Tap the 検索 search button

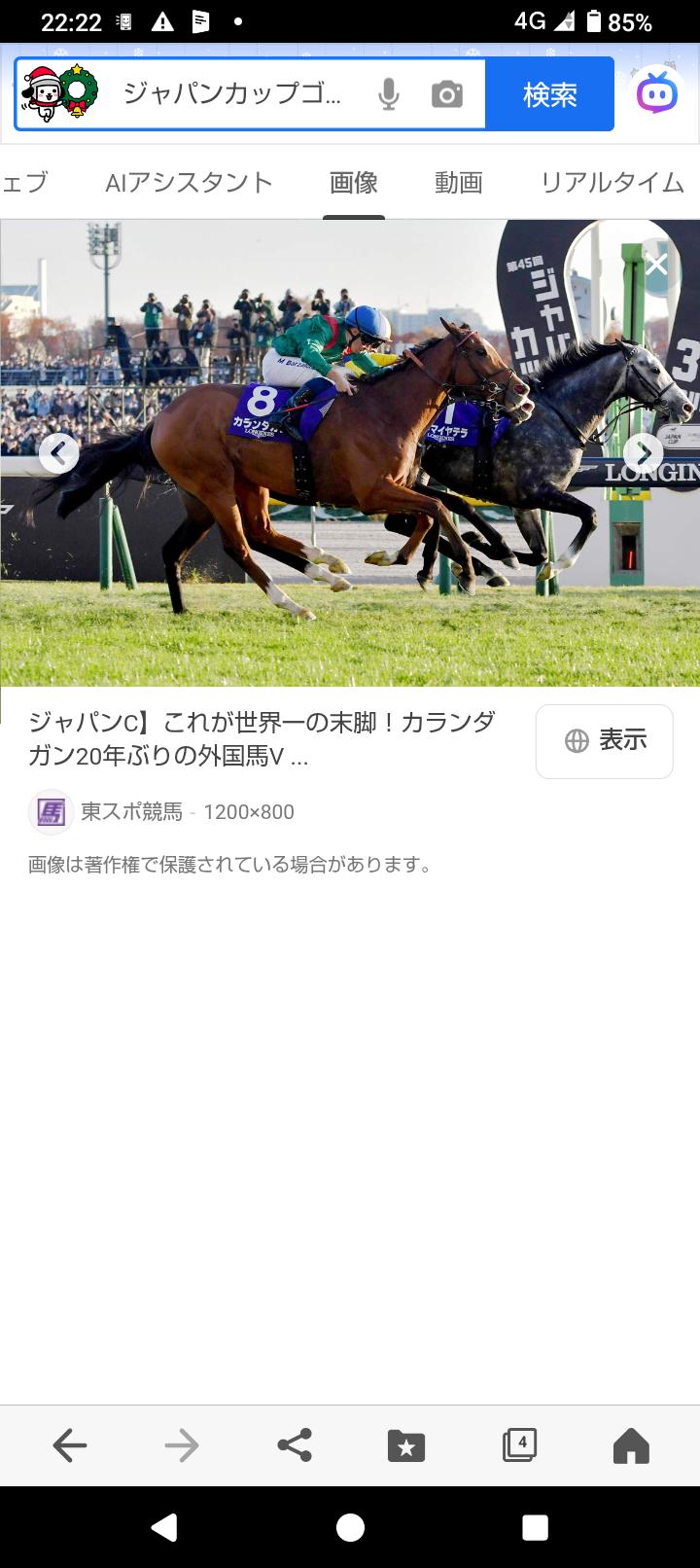[x=550, y=94]
